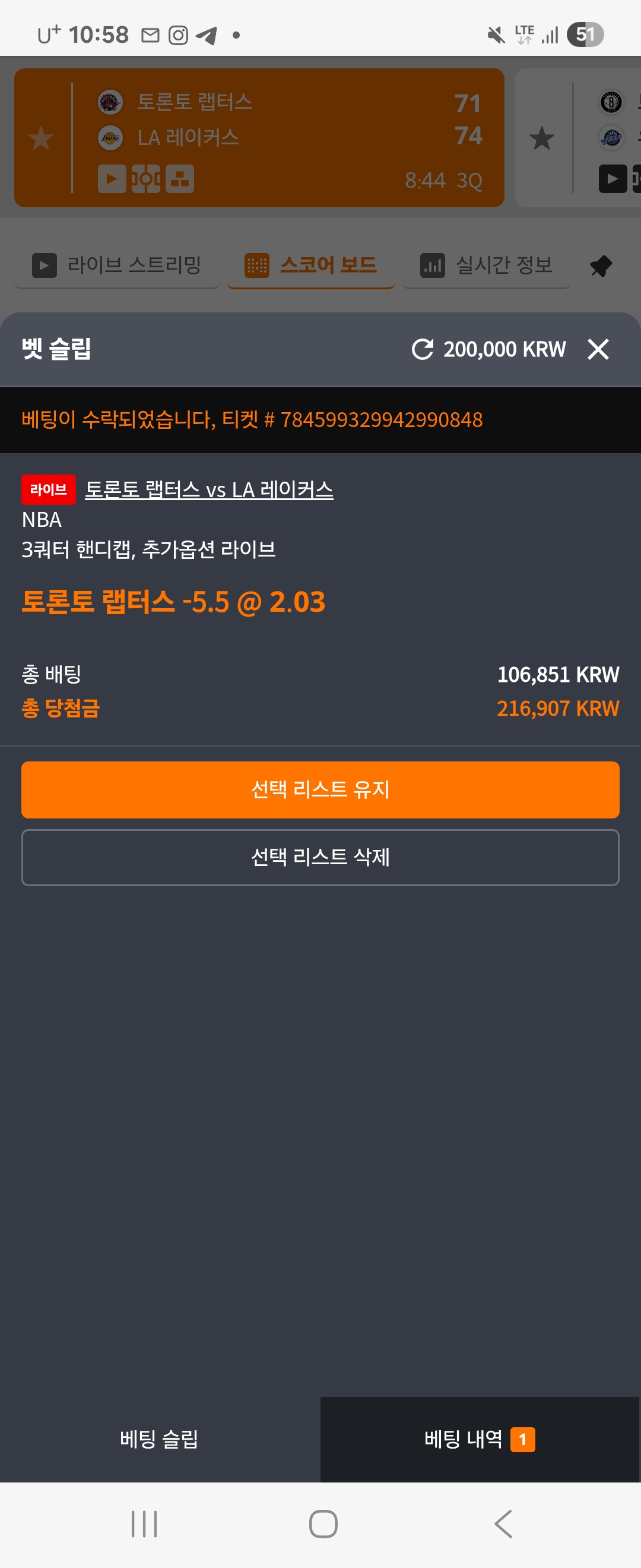Image resolution: width=641 pixels, height=1568 pixels.
Task: Close the bet slip panel
Action: [598, 349]
